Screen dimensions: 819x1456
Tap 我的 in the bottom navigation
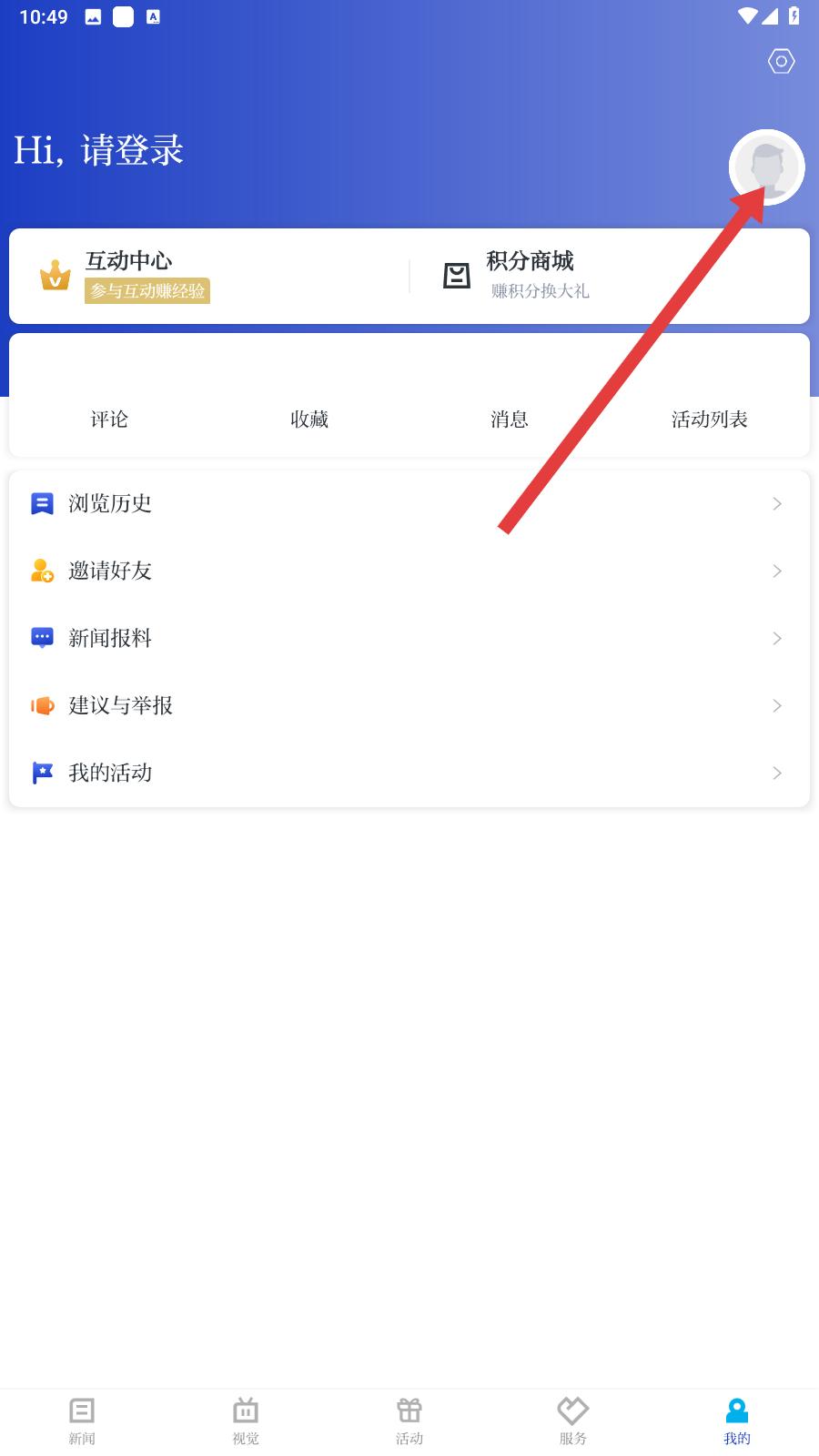pos(736,1420)
